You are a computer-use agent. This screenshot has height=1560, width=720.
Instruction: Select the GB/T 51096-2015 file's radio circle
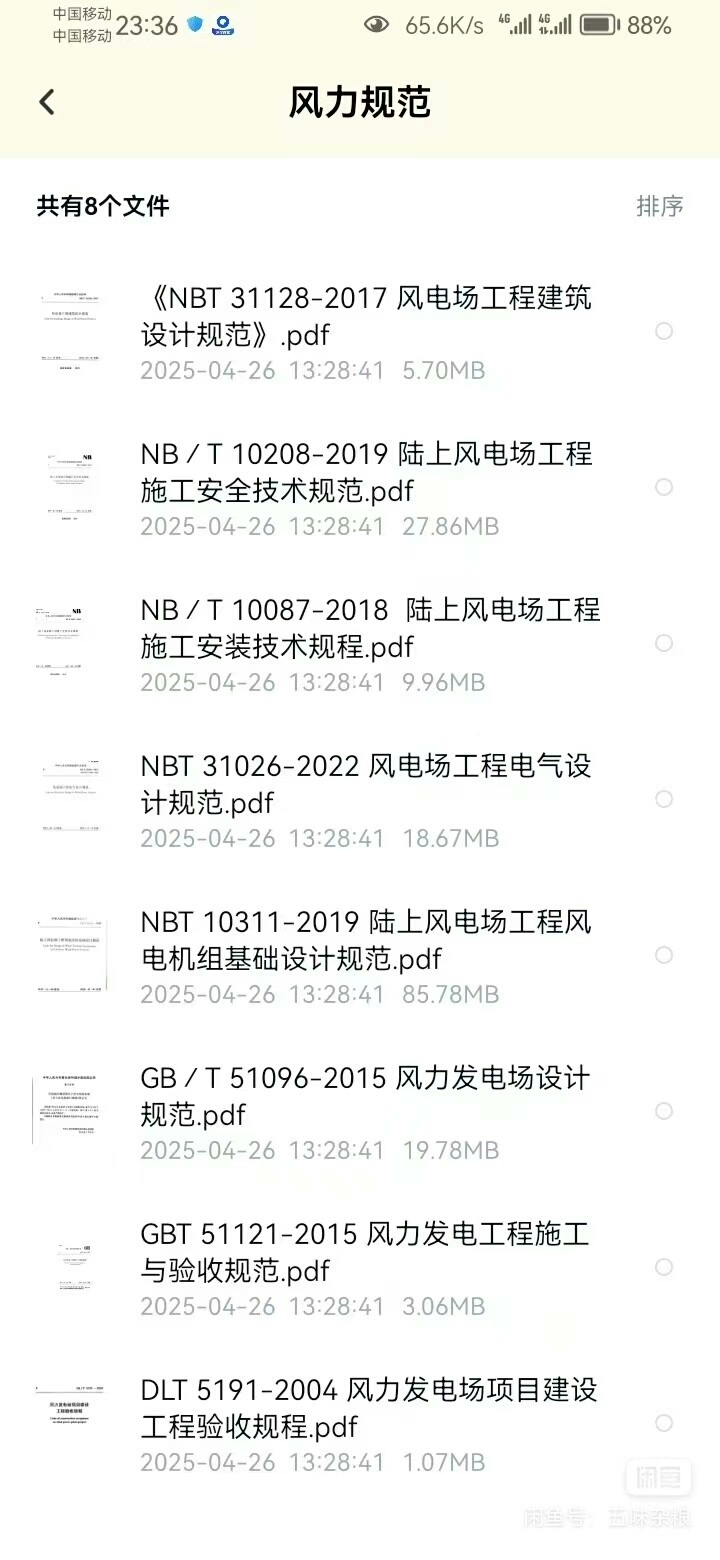click(x=664, y=1111)
